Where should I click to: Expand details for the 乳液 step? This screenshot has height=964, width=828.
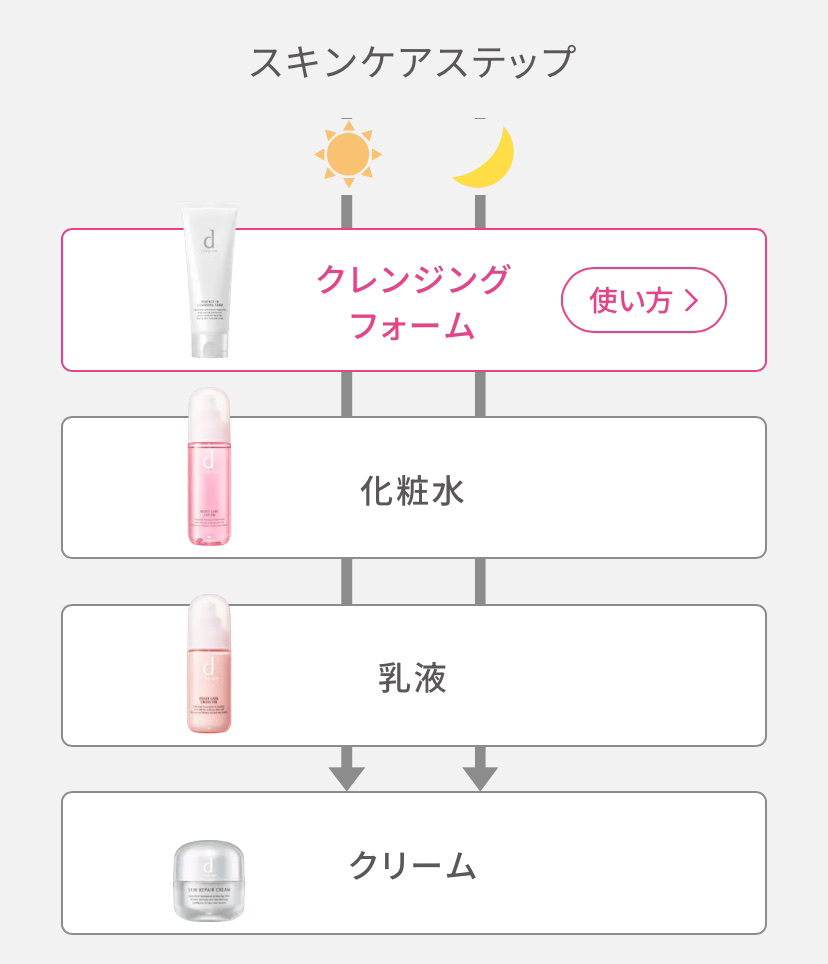pyautogui.click(x=414, y=675)
